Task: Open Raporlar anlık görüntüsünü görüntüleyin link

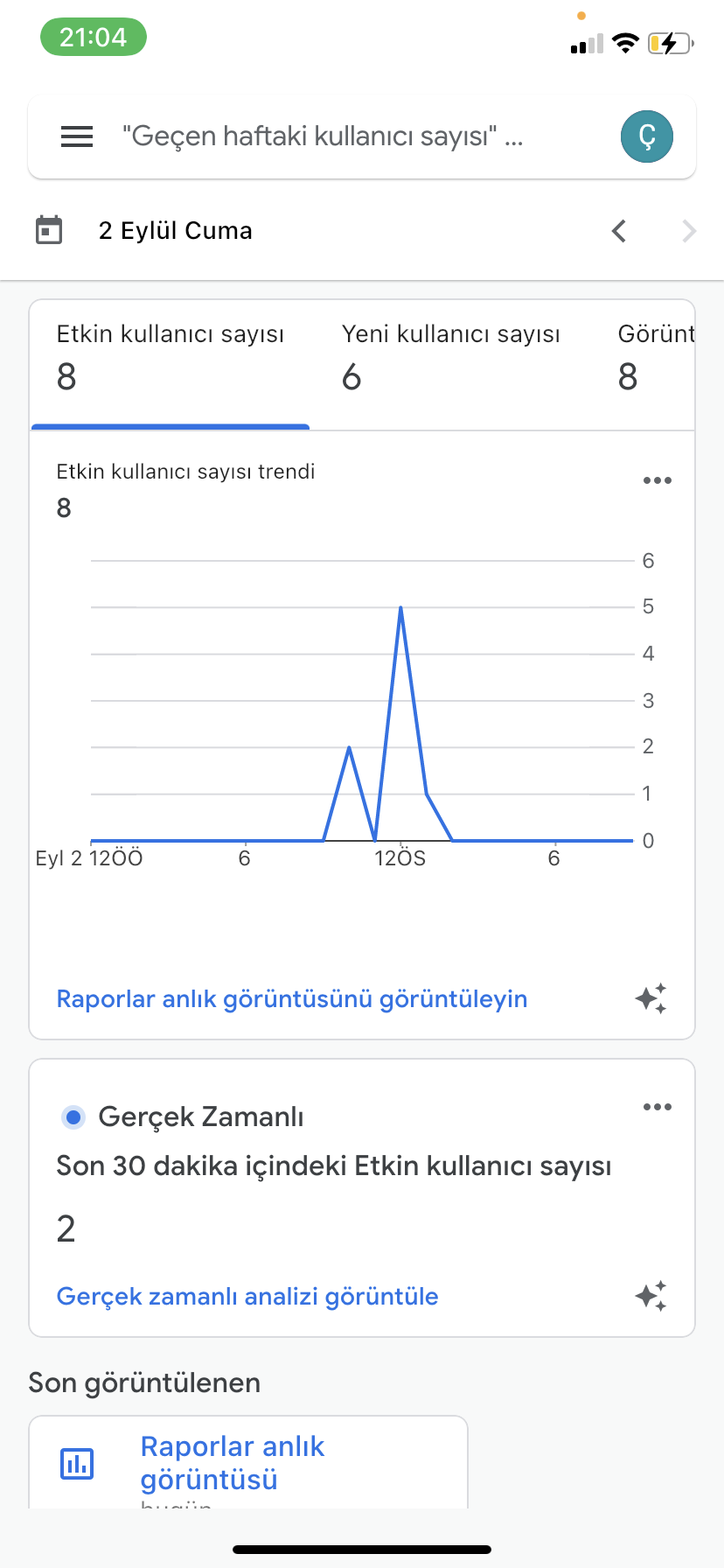Action: (292, 998)
